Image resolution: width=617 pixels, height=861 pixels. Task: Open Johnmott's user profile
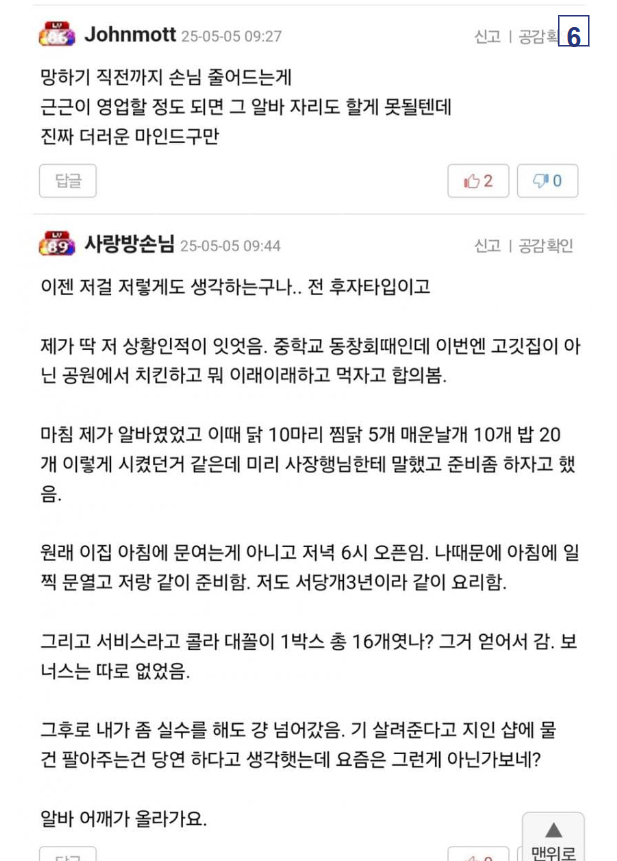coord(129,35)
